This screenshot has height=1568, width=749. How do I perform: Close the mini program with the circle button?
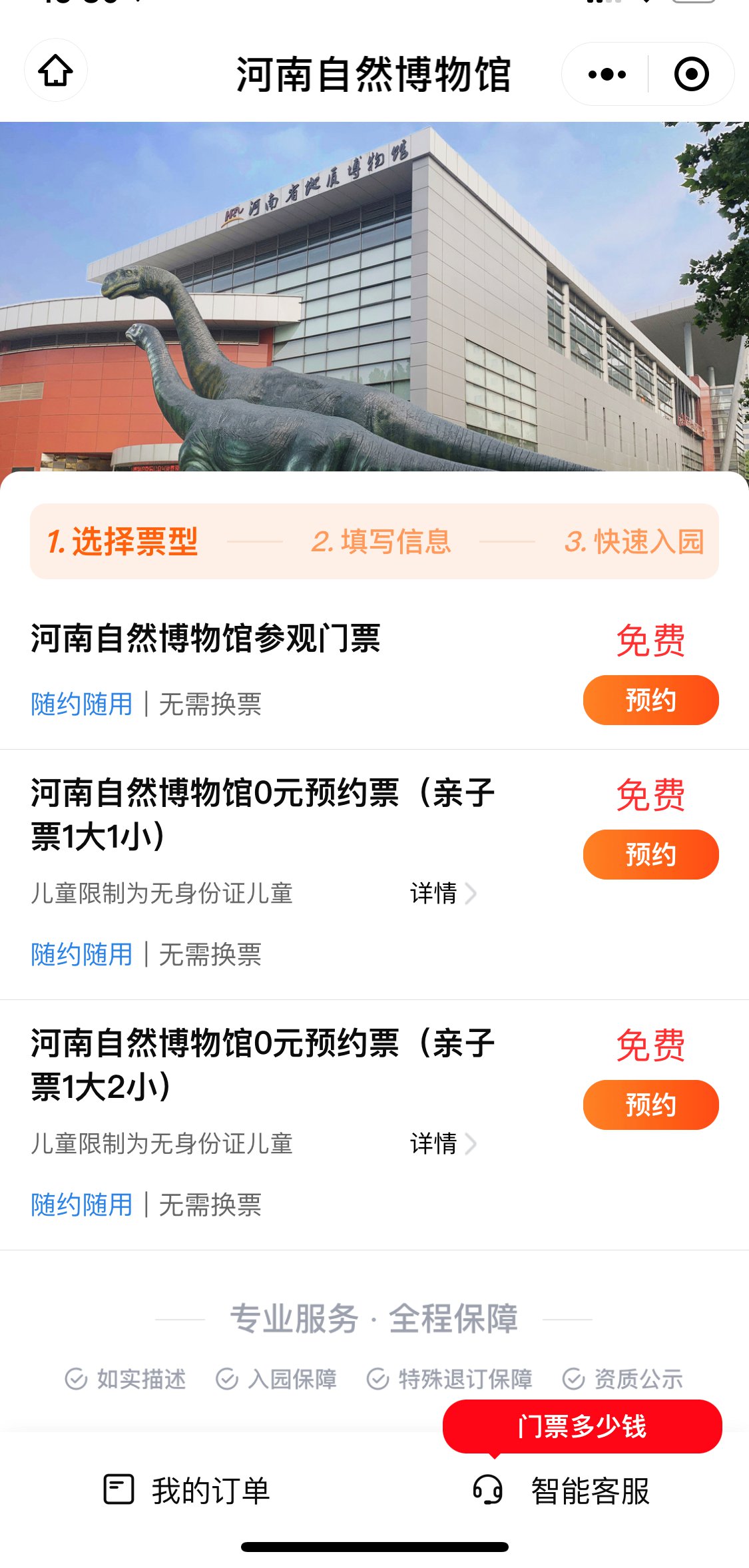pyautogui.click(x=691, y=74)
